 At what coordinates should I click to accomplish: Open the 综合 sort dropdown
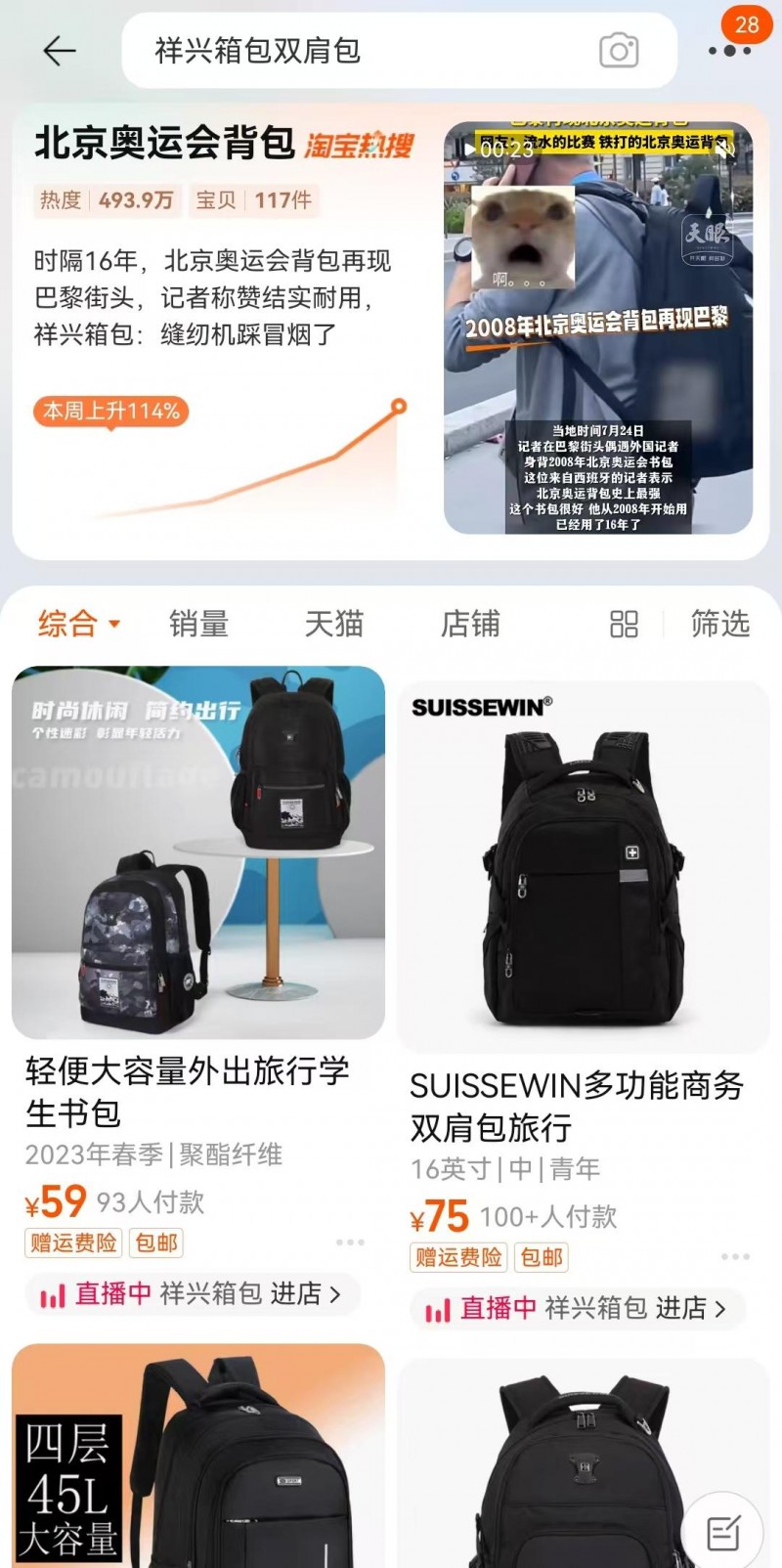78,624
